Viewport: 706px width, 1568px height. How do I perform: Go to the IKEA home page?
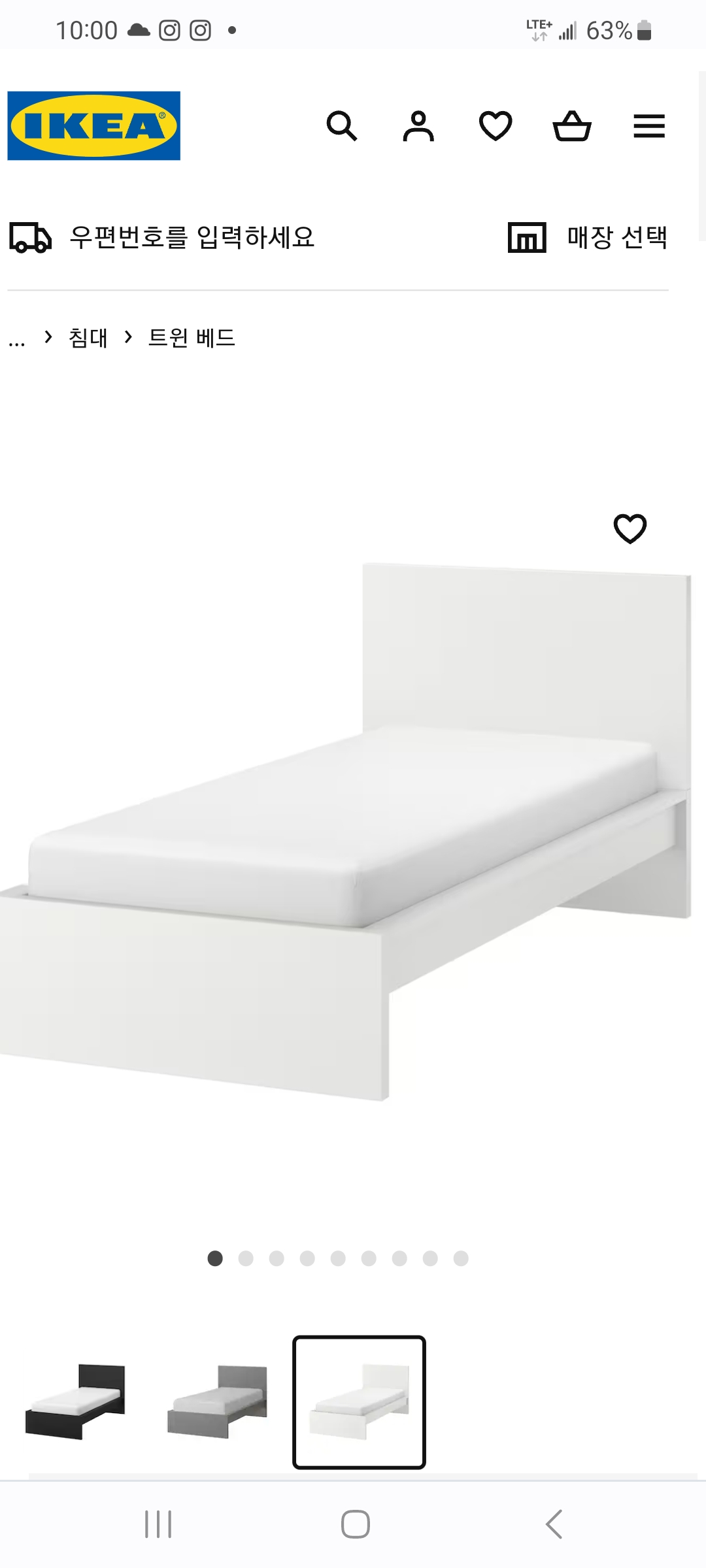94,125
